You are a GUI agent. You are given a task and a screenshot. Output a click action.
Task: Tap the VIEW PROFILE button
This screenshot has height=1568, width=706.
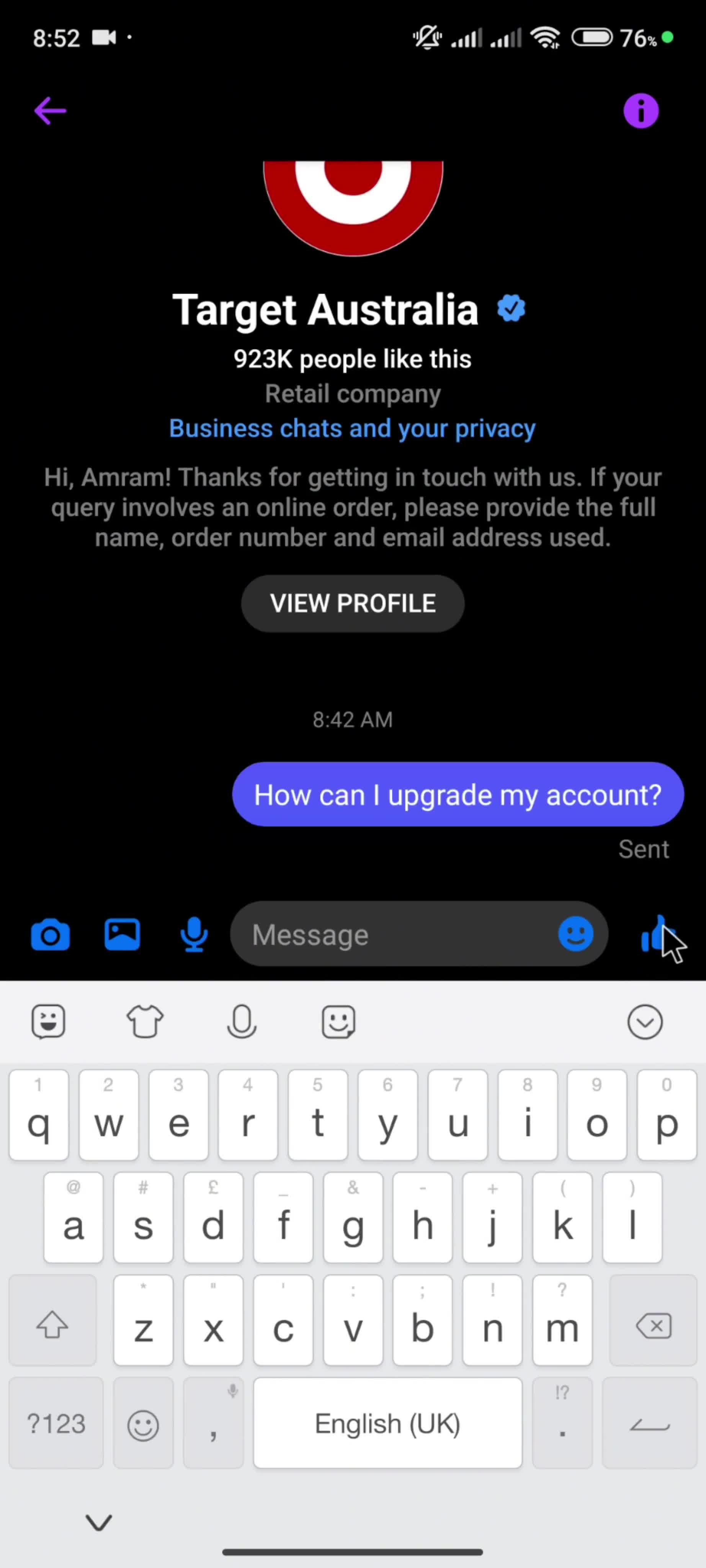click(352, 603)
